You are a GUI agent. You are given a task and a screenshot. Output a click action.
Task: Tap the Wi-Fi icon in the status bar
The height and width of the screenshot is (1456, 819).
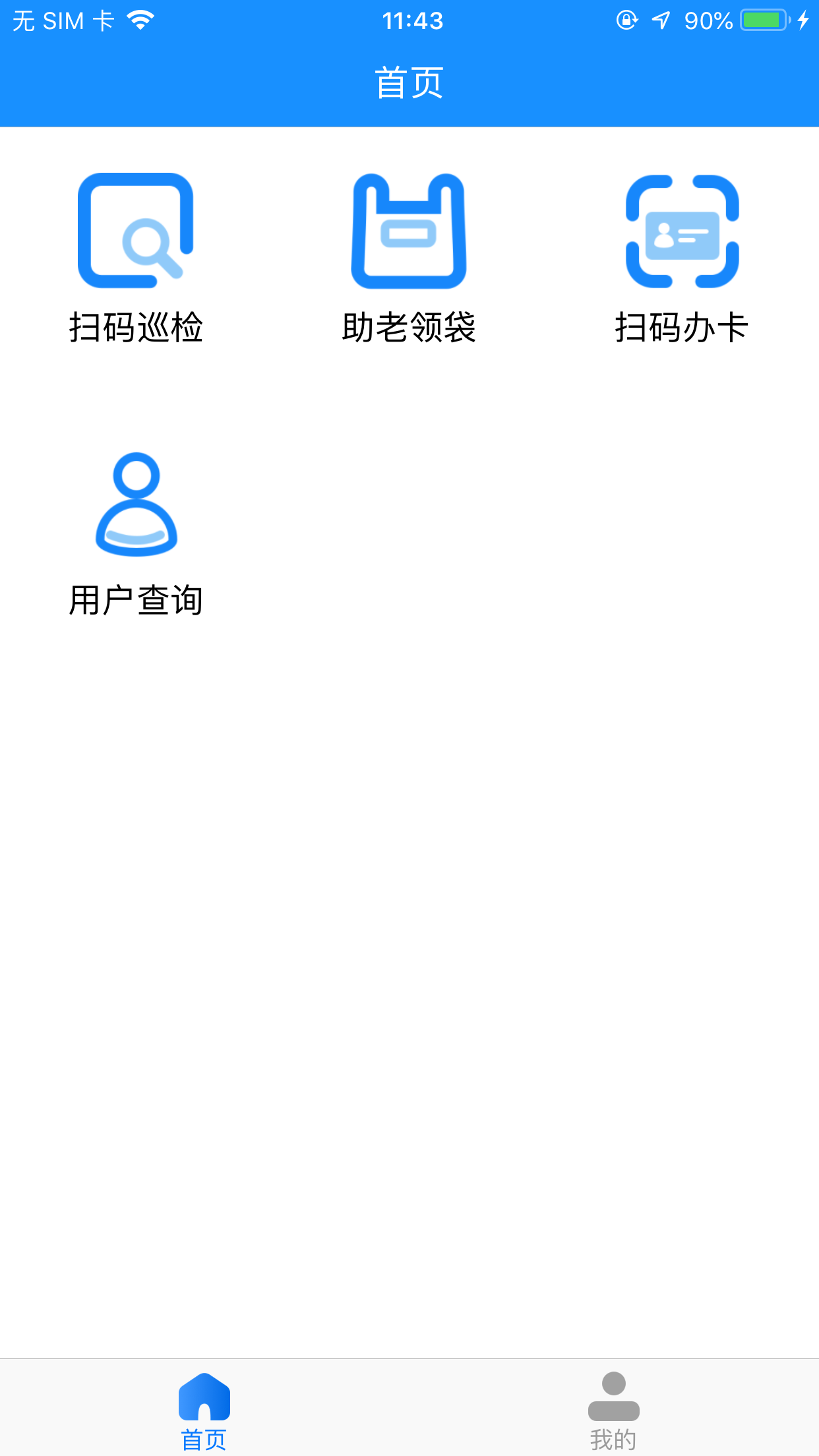pyautogui.click(x=140, y=18)
